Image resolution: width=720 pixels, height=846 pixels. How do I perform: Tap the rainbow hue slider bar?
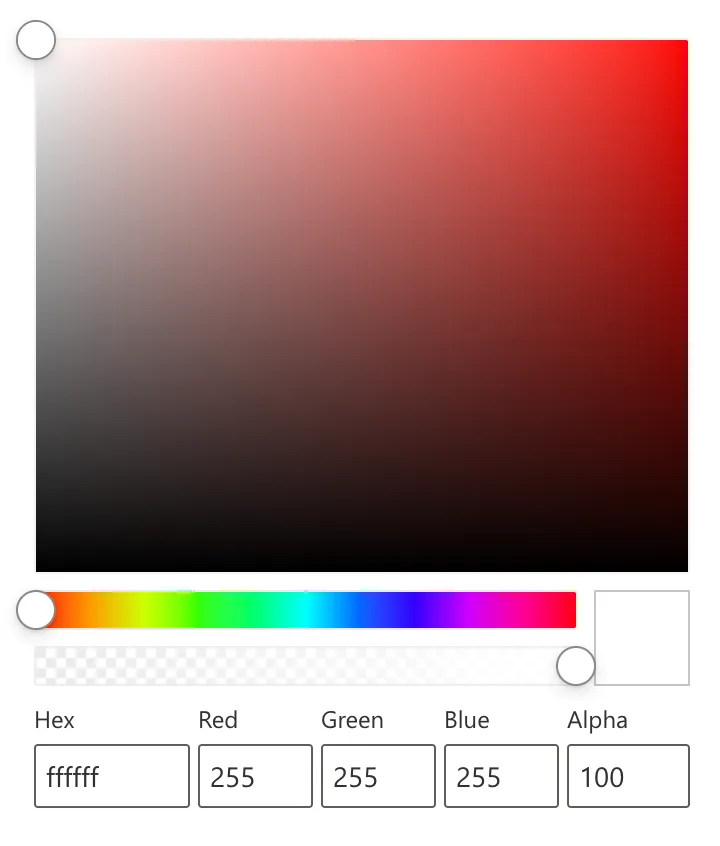tap(306, 610)
